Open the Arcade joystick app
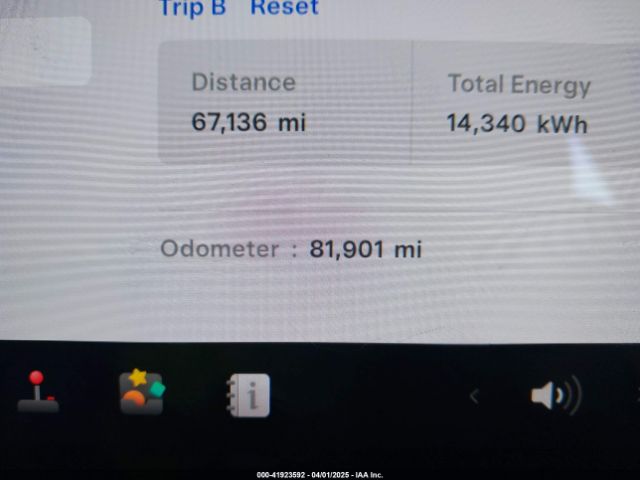This screenshot has height=480, width=640. coord(38,393)
